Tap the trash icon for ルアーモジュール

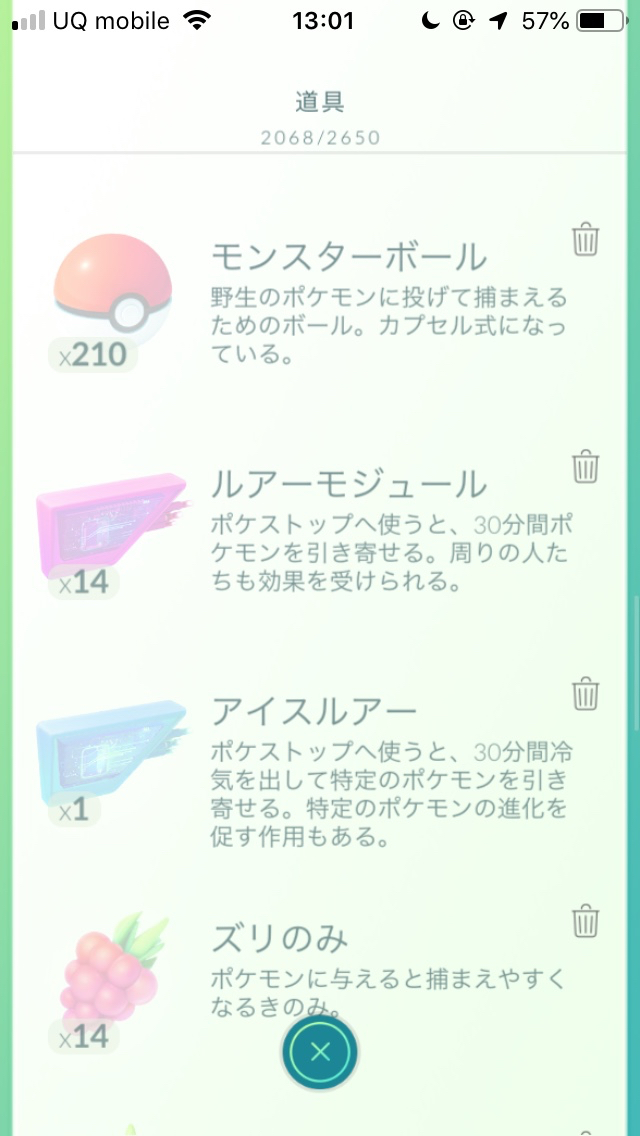(586, 467)
